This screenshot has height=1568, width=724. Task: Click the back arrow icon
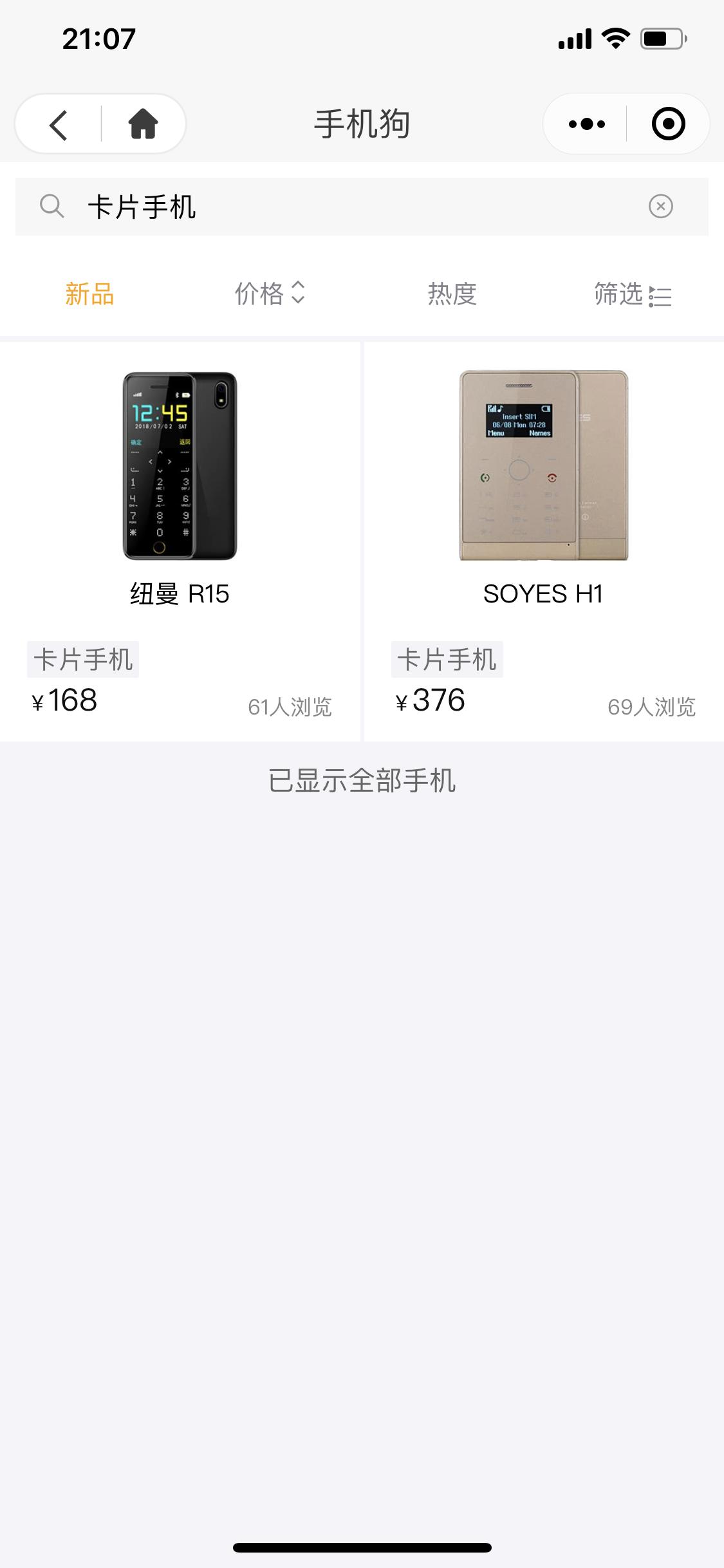point(58,124)
